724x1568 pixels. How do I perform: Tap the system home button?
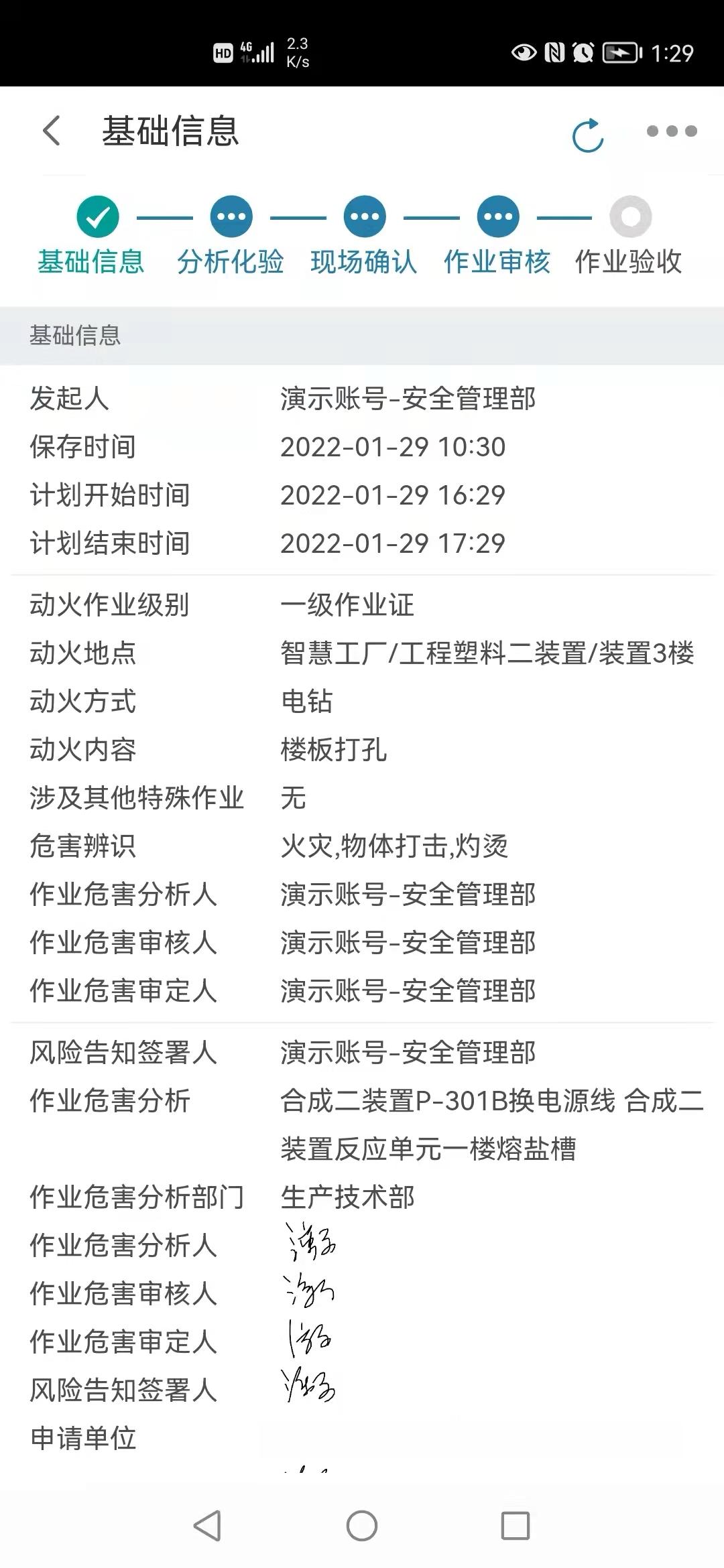coord(362,1526)
